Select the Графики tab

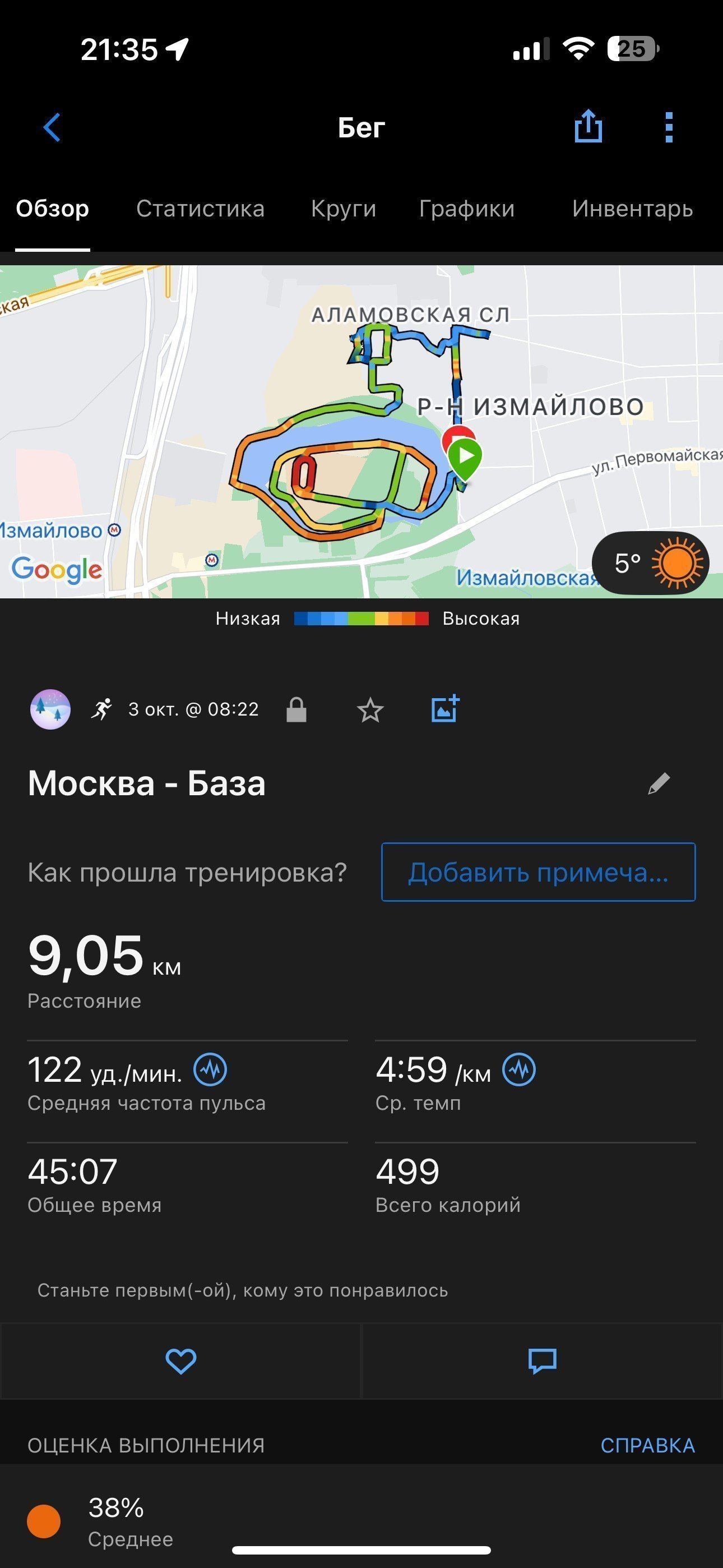(467, 209)
